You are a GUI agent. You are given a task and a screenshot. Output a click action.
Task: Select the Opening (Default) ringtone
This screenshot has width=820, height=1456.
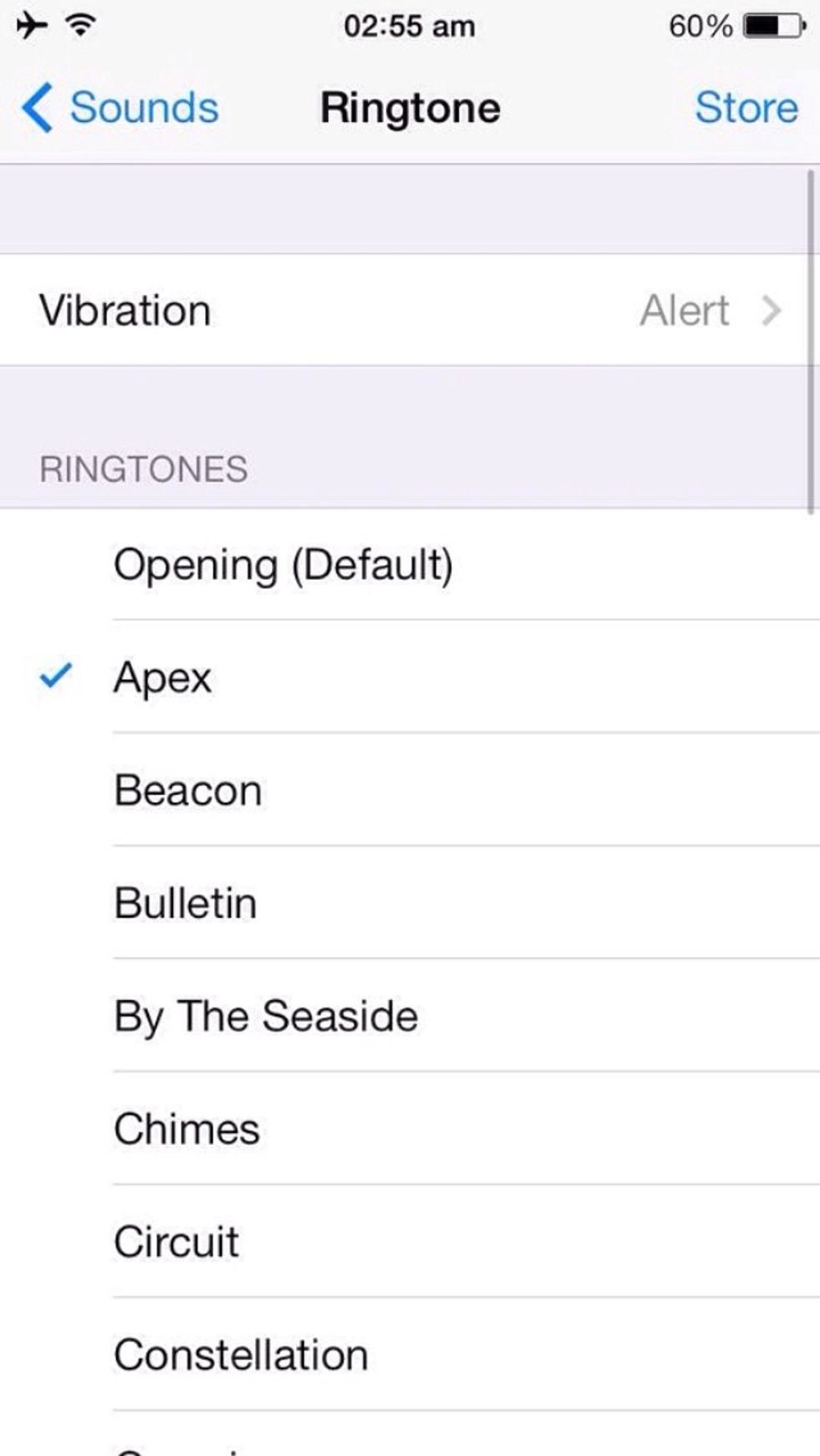click(x=410, y=564)
